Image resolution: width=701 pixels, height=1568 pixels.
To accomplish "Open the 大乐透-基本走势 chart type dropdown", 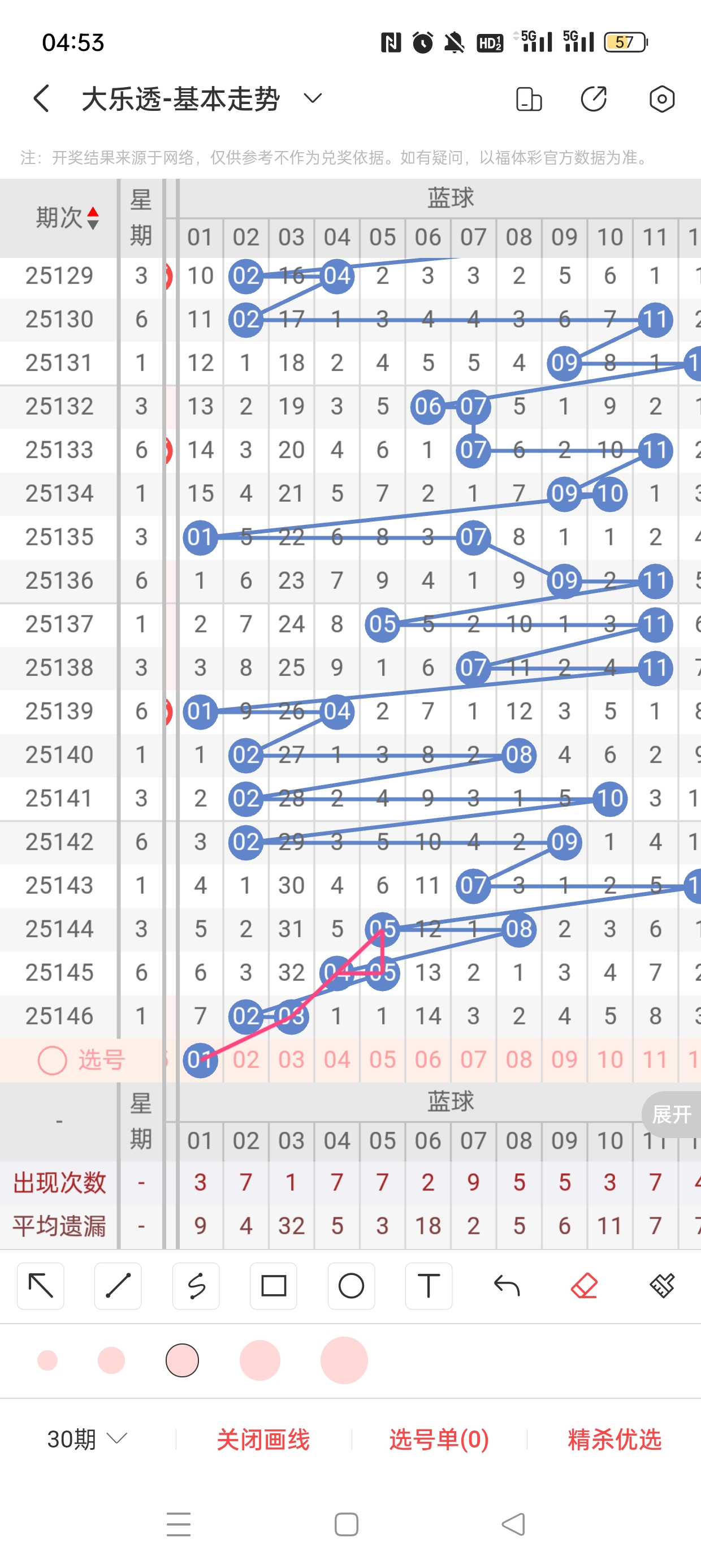I will [x=312, y=98].
